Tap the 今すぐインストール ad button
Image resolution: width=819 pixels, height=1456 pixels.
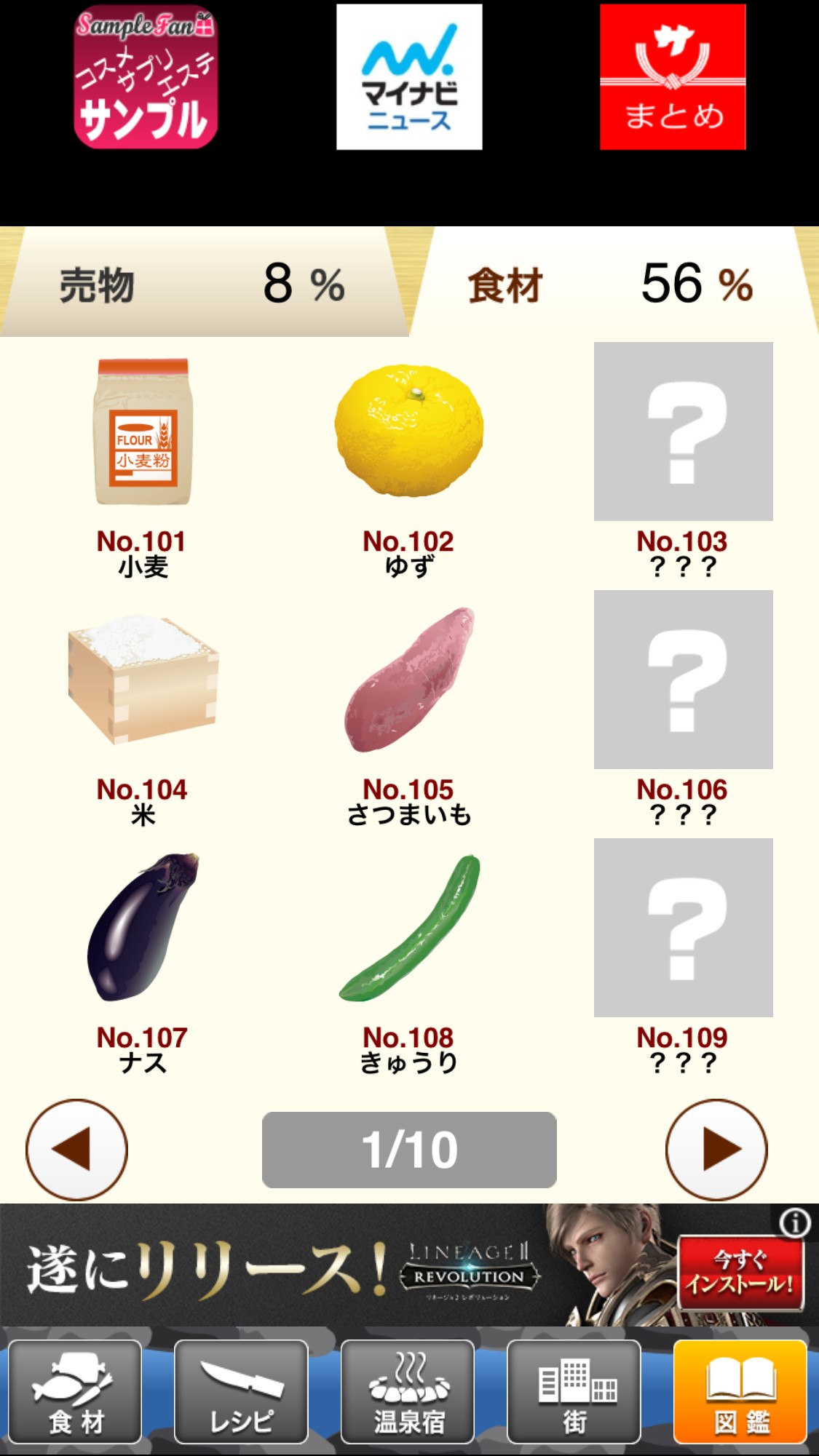pos(740,1272)
